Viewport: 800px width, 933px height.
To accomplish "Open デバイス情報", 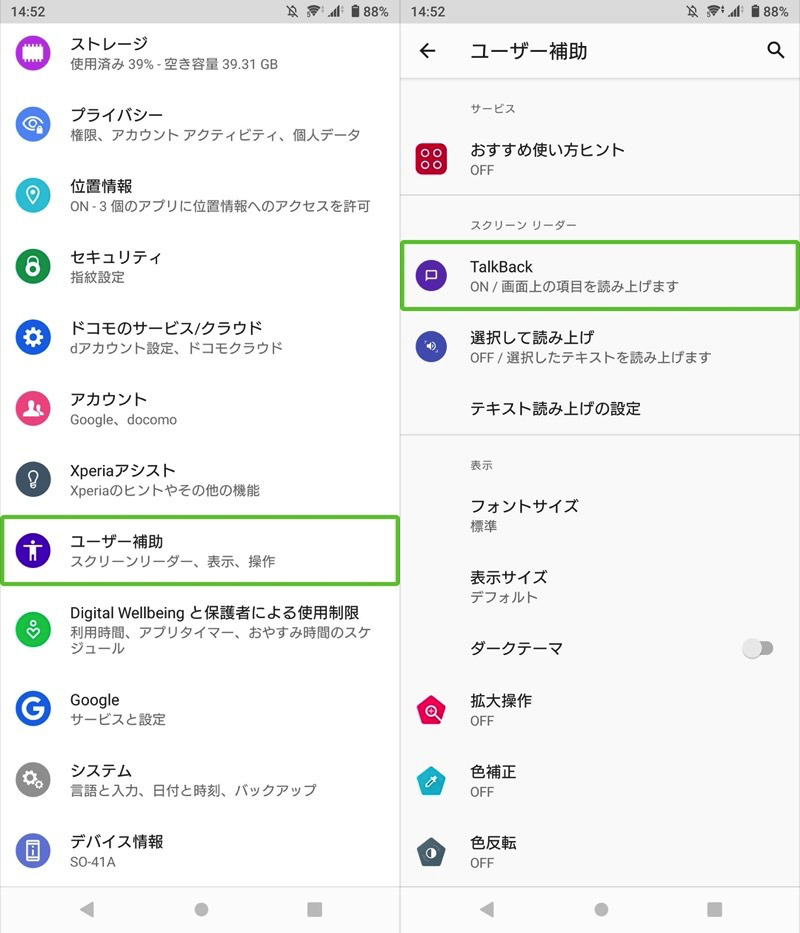I will click(x=200, y=850).
